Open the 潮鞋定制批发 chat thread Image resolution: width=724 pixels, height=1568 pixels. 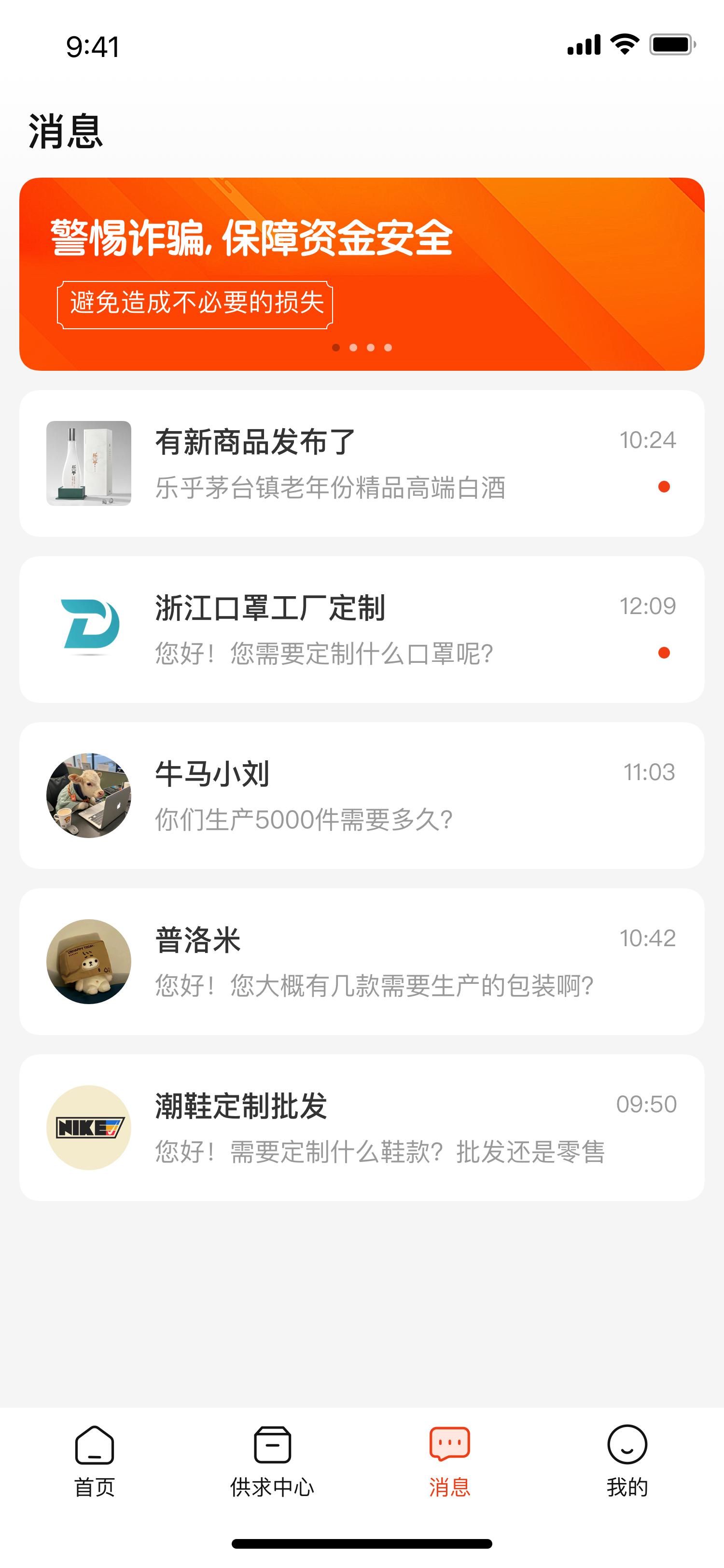click(362, 1127)
